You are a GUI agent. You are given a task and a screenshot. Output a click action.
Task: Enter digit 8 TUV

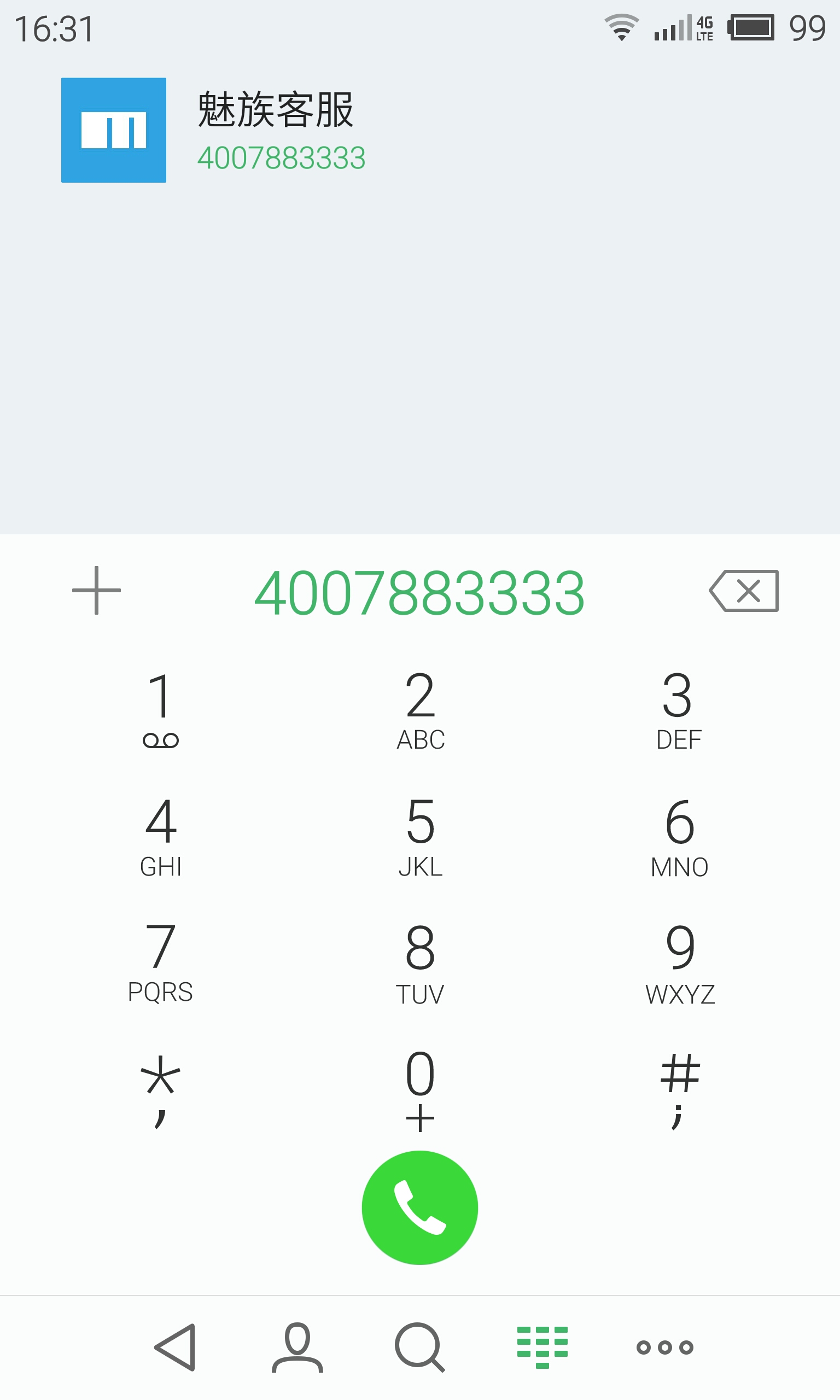click(x=420, y=964)
